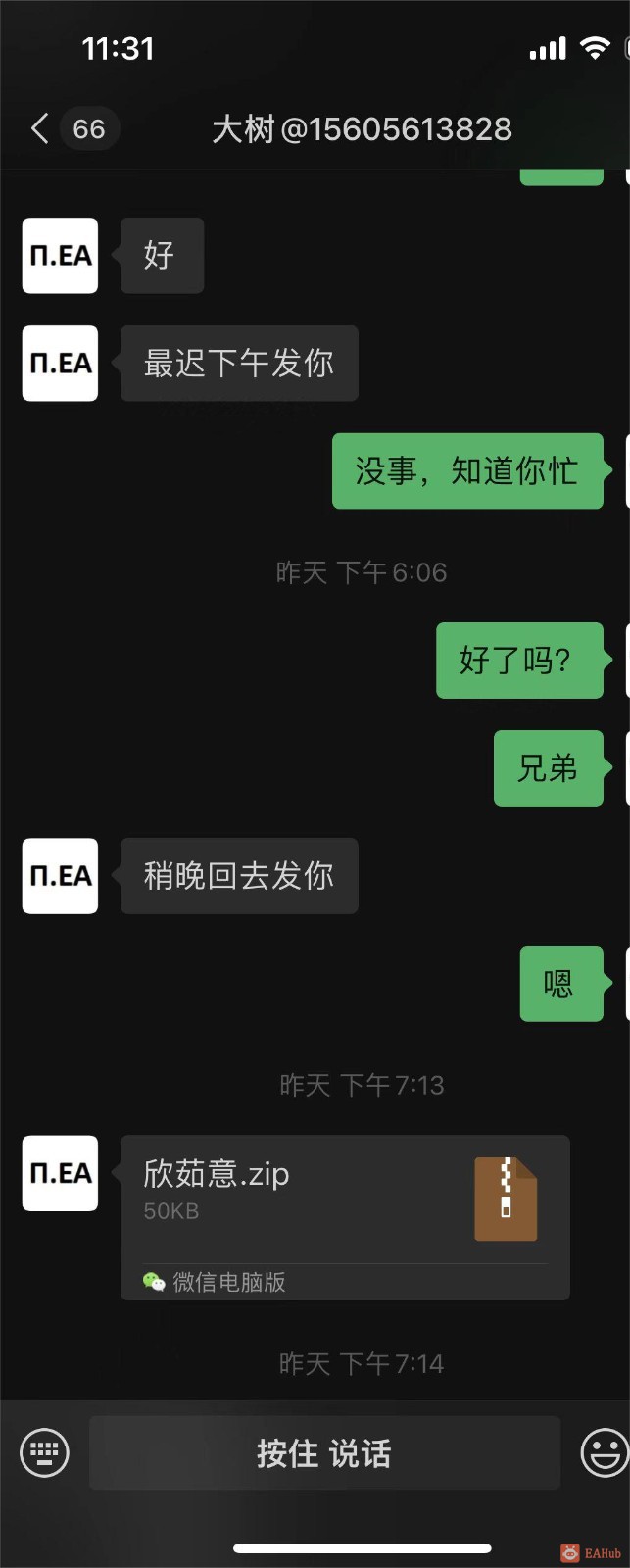Image resolution: width=630 pixels, height=1568 pixels.
Task: Switch to keyboard text input
Action: click(x=45, y=1452)
